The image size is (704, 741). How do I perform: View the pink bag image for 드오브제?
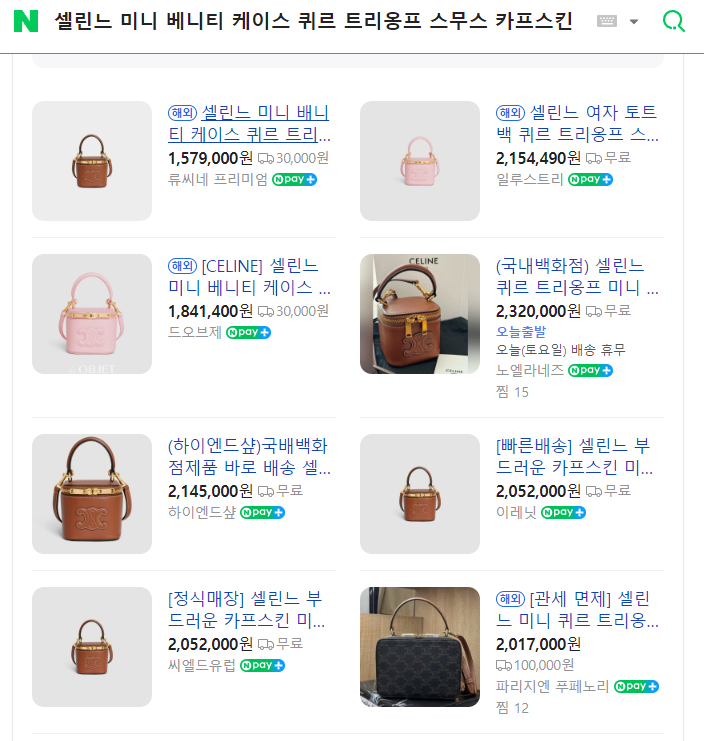pyautogui.click(x=92, y=314)
